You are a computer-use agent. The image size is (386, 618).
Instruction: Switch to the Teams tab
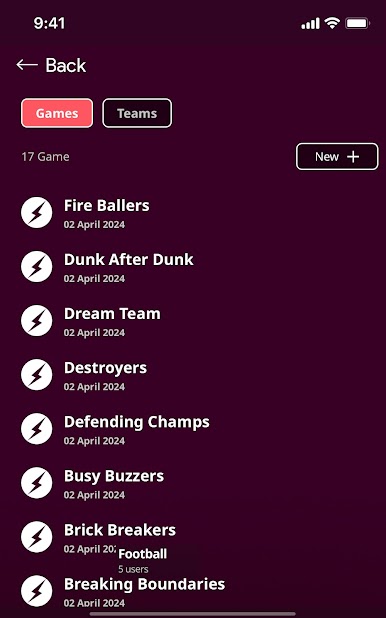click(137, 113)
